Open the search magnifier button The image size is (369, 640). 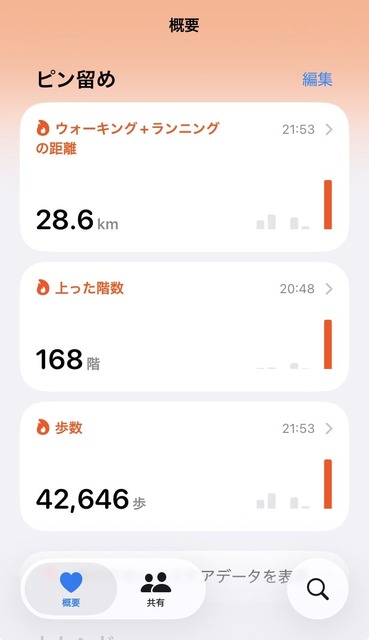(318, 589)
